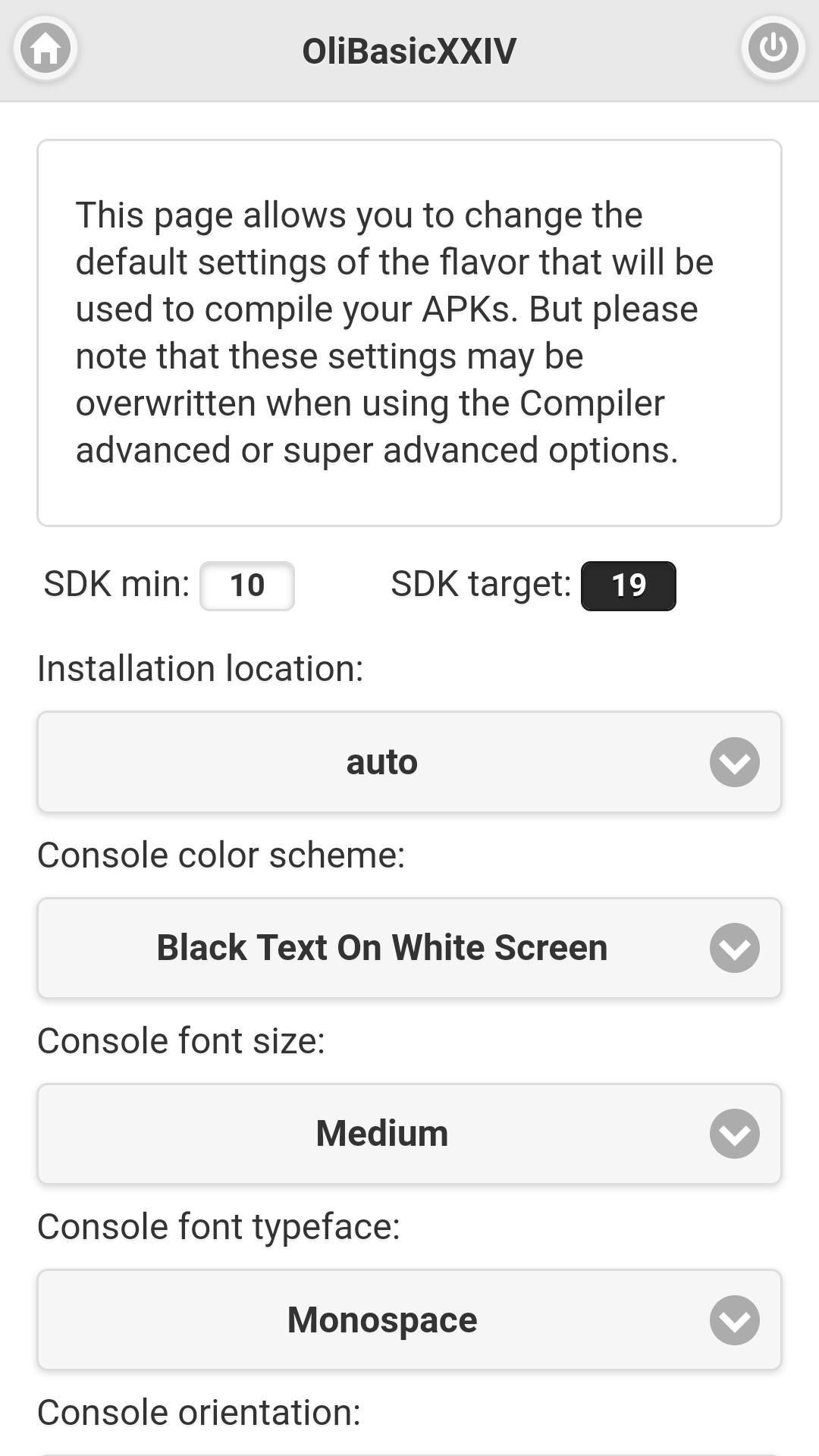
Task: Open the Installation location dropdown
Action: pyautogui.click(x=409, y=761)
